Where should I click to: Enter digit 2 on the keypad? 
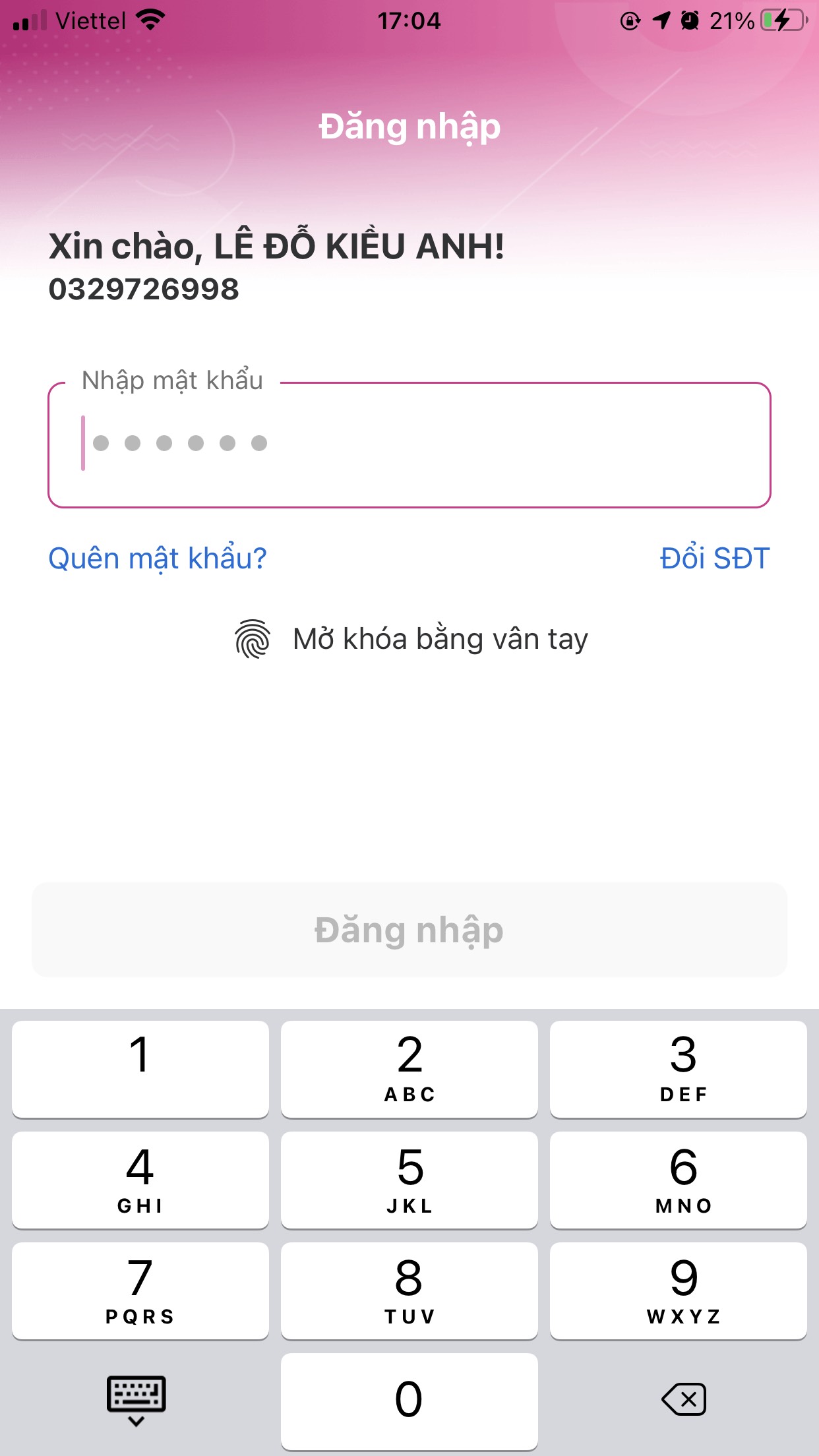tap(409, 1068)
